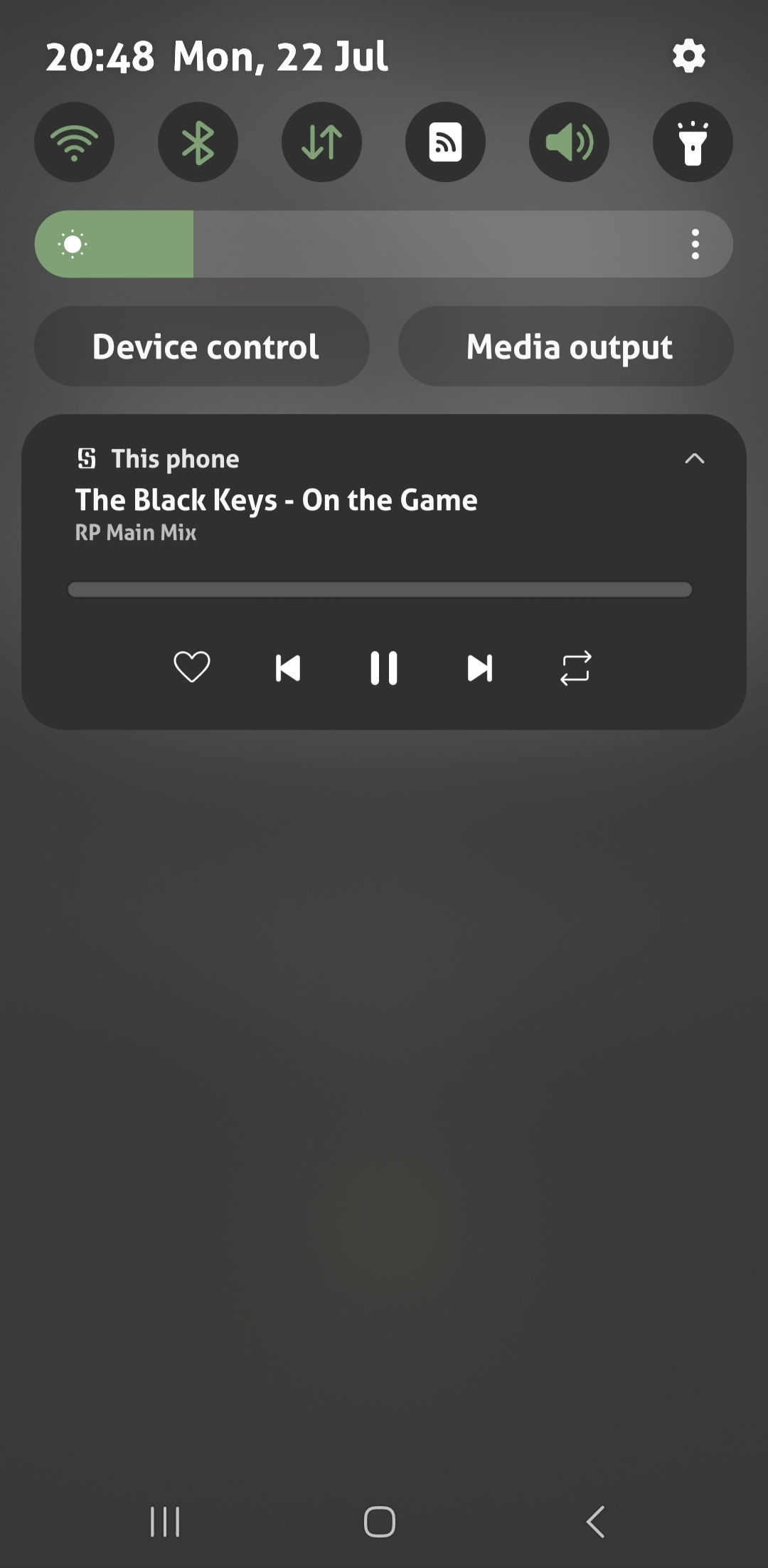Favorite the song with the heart icon
This screenshot has height=1568, width=768.
[x=192, y=667]
